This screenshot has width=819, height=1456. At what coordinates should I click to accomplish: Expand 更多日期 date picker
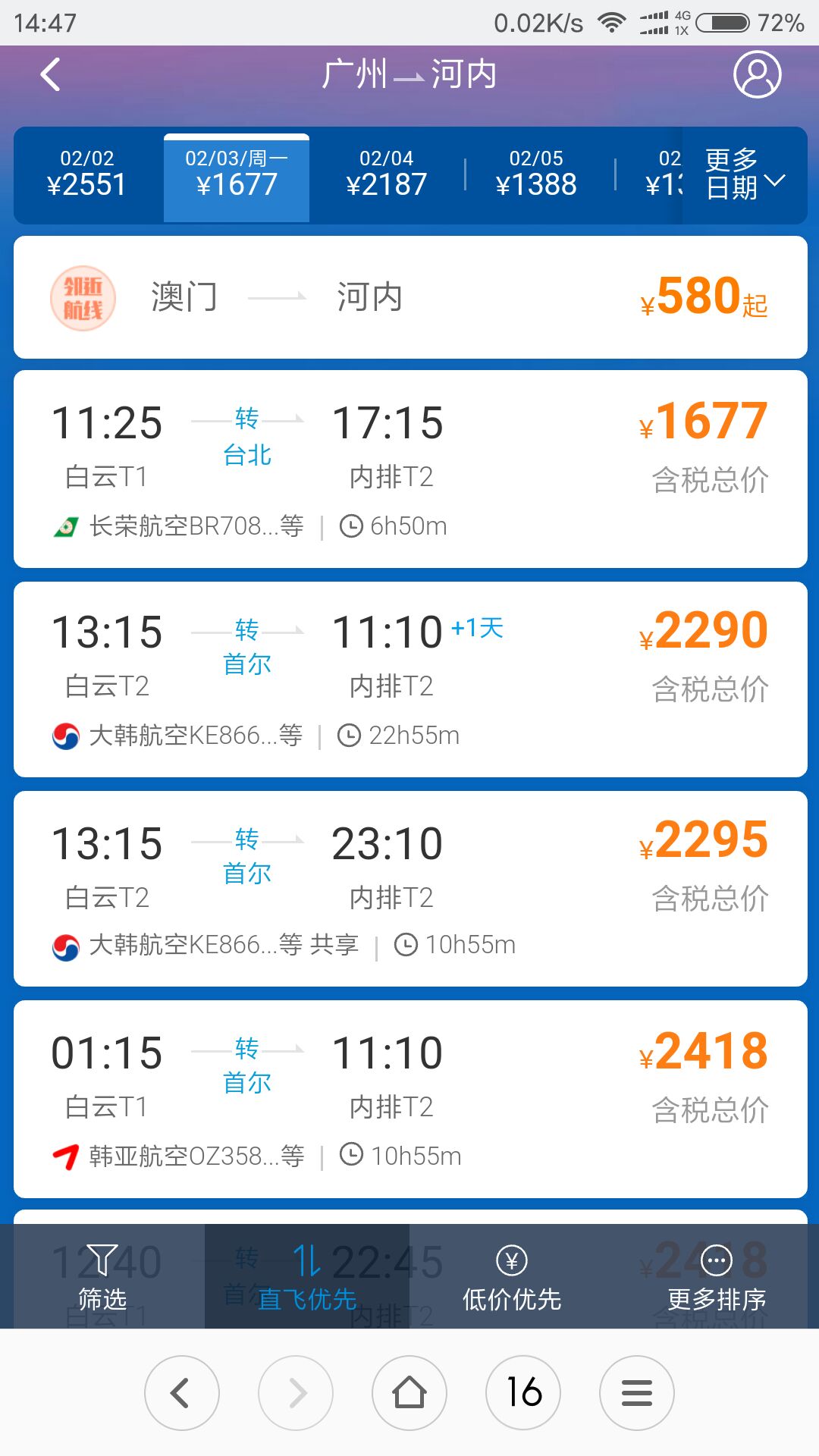click(x=745, y=174)
